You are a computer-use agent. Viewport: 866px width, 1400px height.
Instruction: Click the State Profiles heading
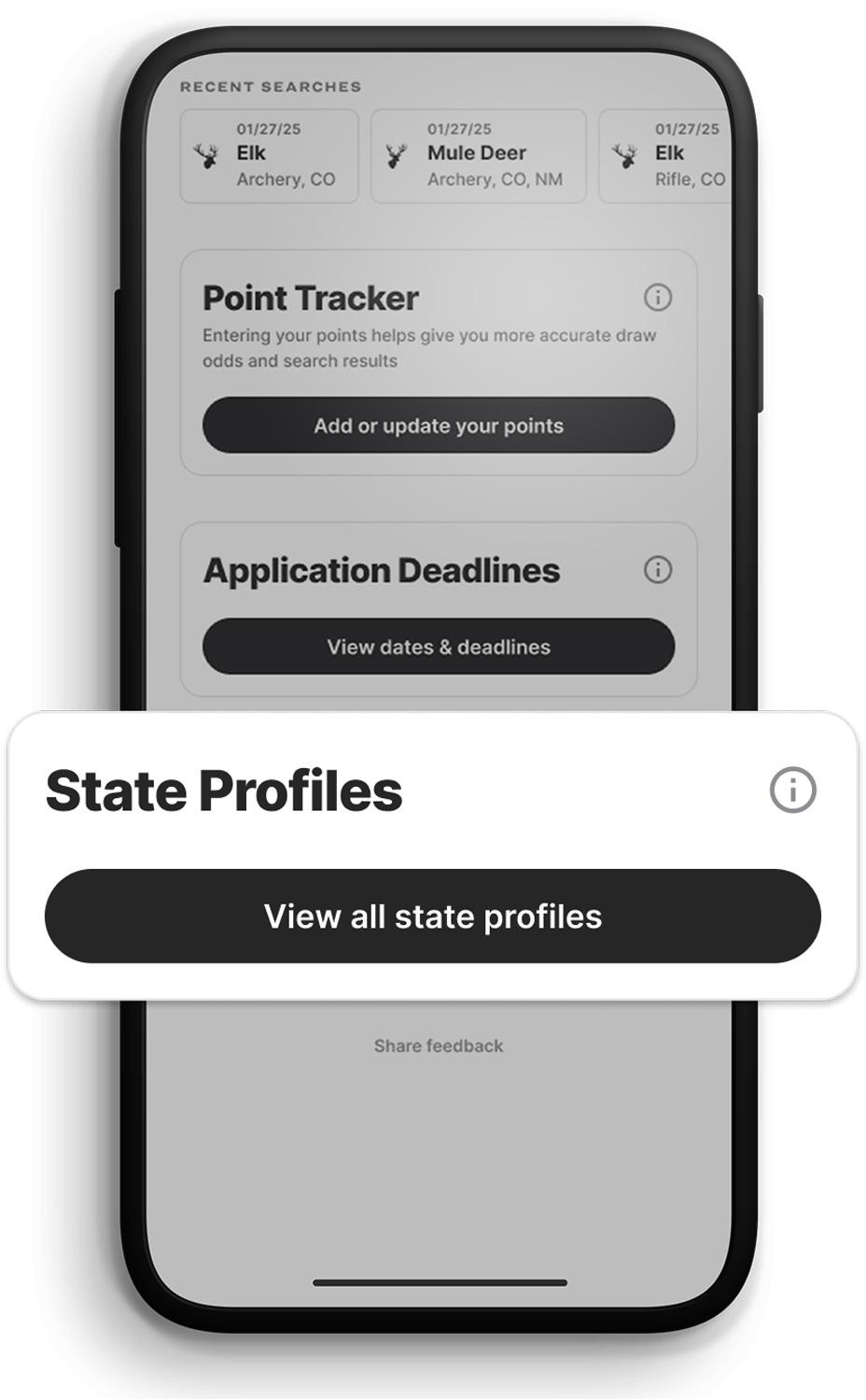(x=224, y=791)
